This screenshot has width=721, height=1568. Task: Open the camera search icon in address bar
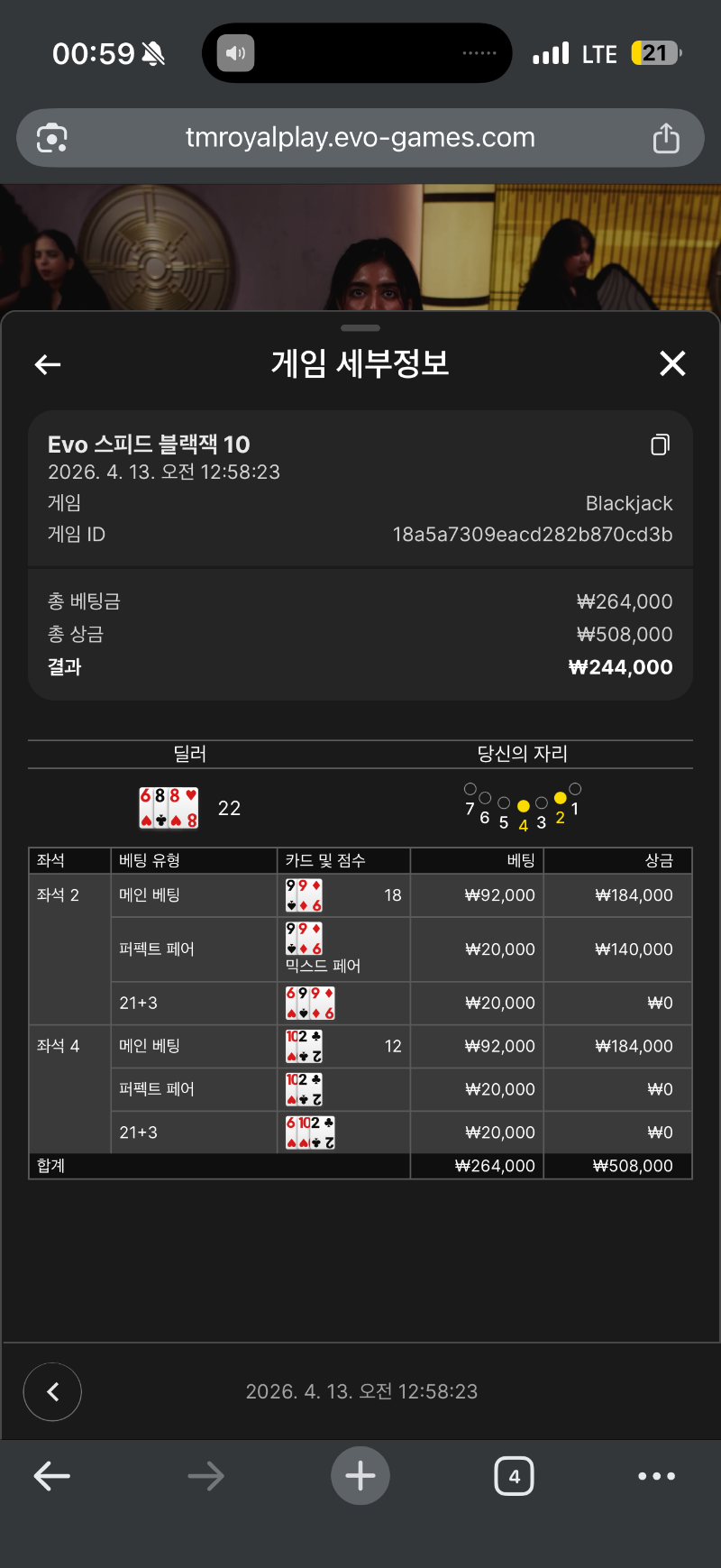(x=52, y=138)
